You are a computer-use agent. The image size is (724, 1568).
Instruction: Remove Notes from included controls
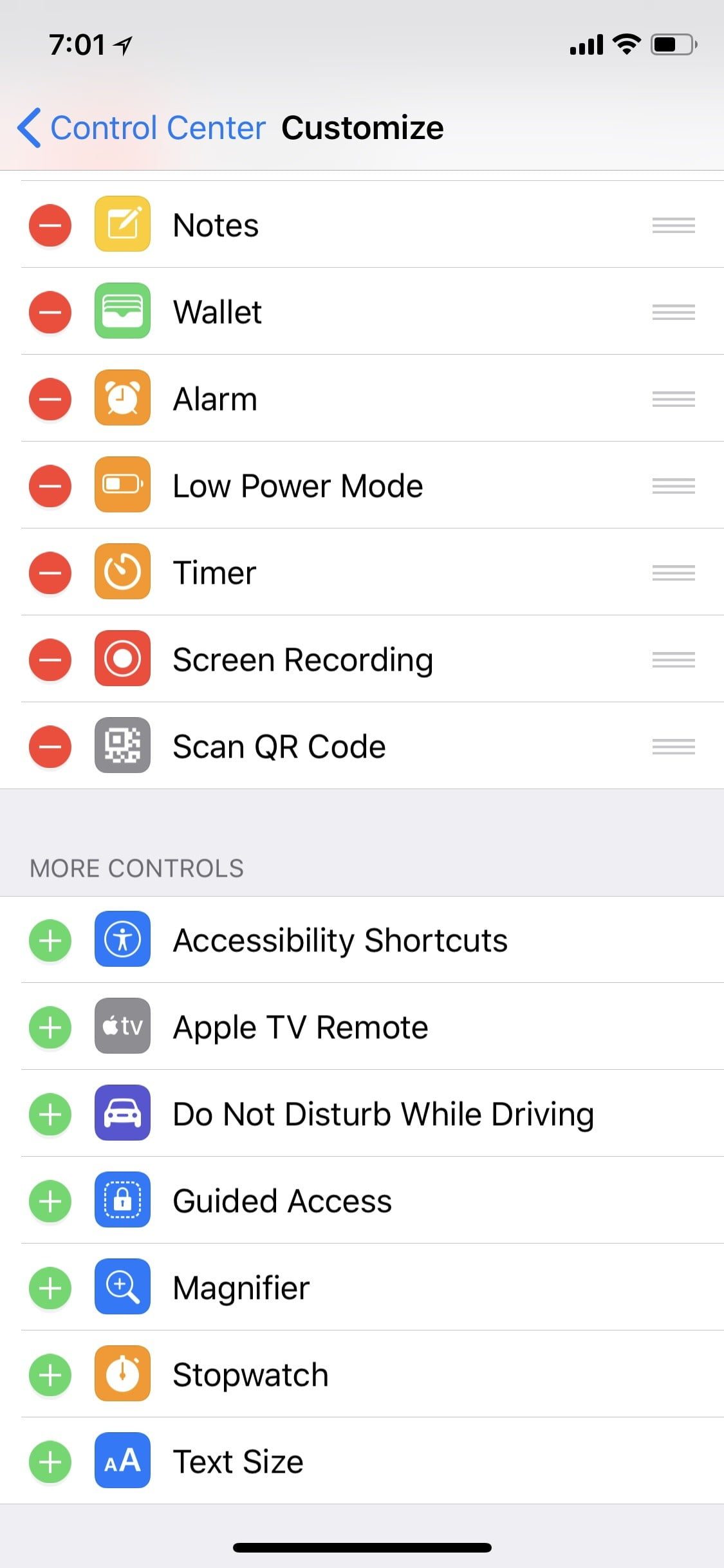pos(50,225)
